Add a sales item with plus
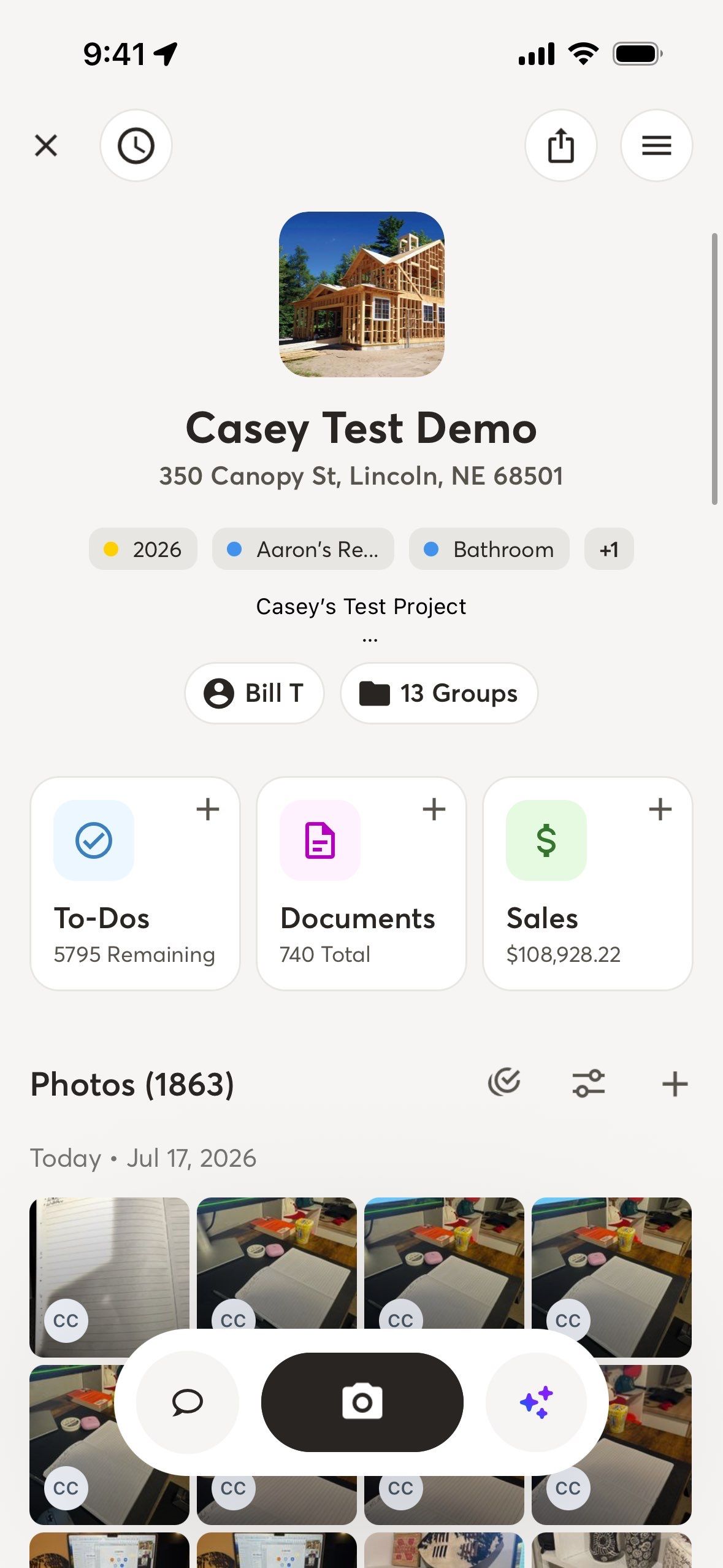 pyautogui.click(x=660, y=809)
